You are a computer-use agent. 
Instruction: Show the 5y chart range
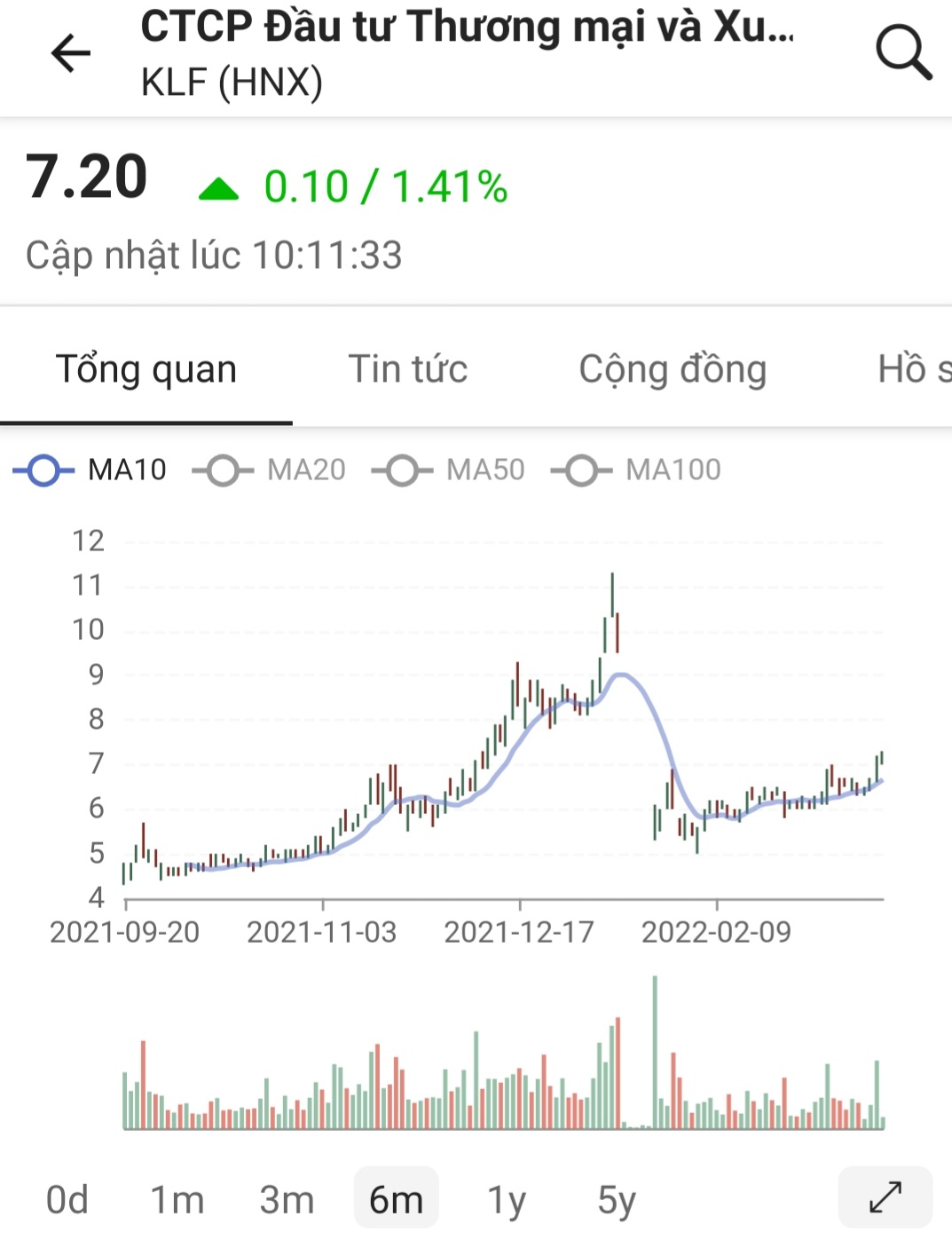(617, 1200)
